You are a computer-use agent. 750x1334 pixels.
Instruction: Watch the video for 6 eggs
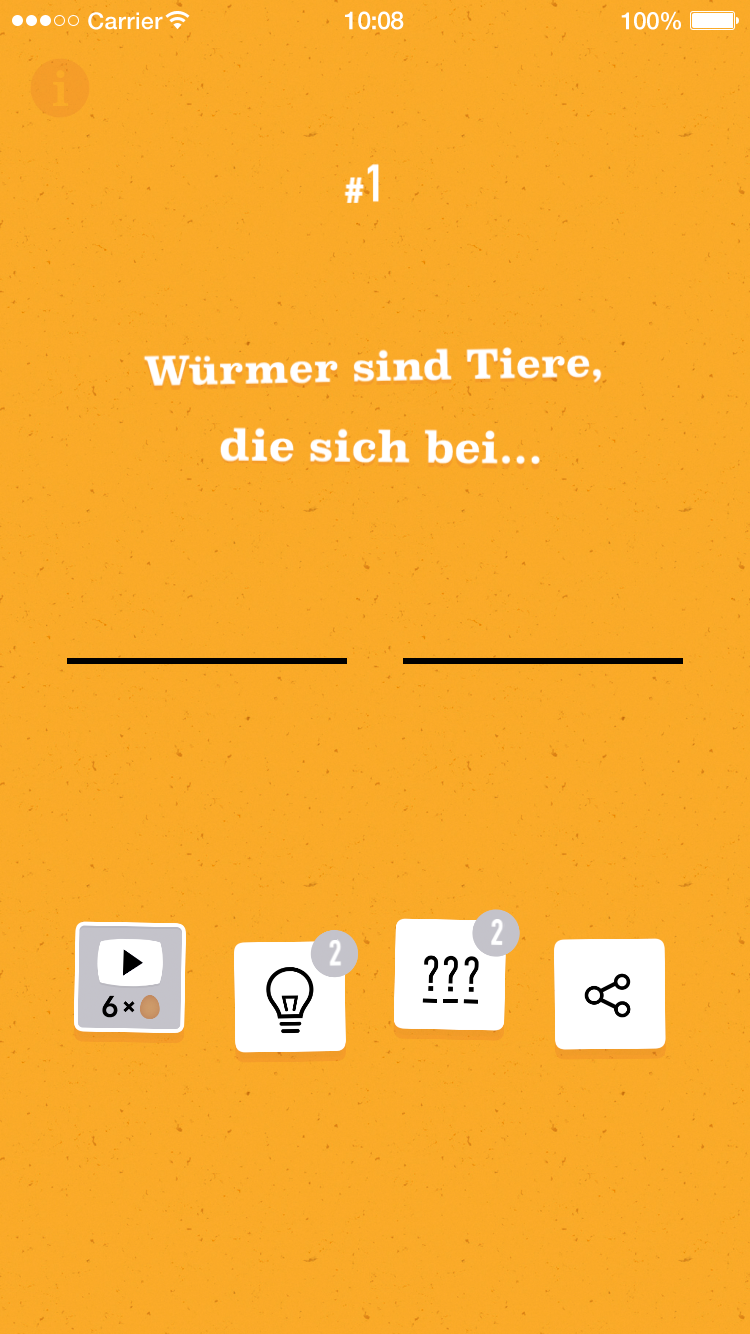click(130, 977)
